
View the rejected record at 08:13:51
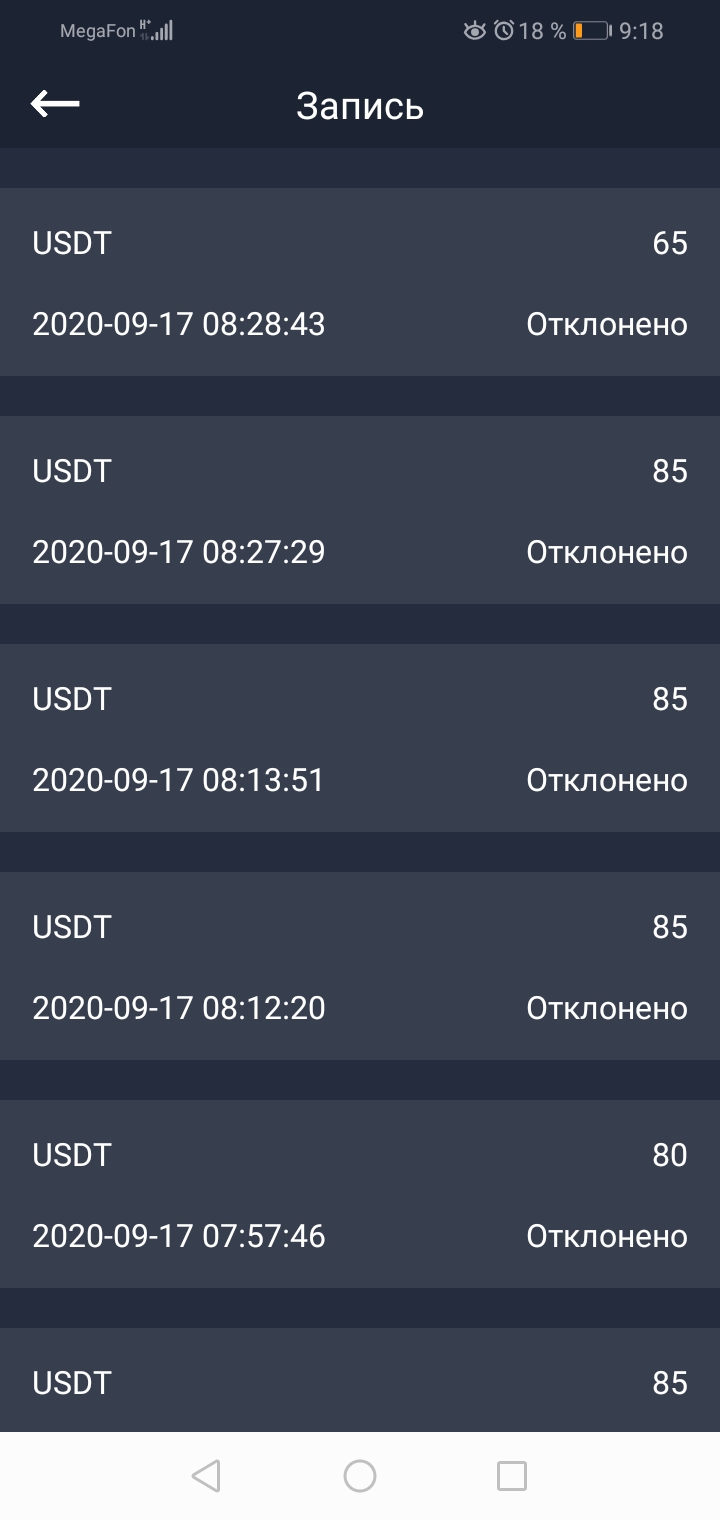click(x=360, y=738)
